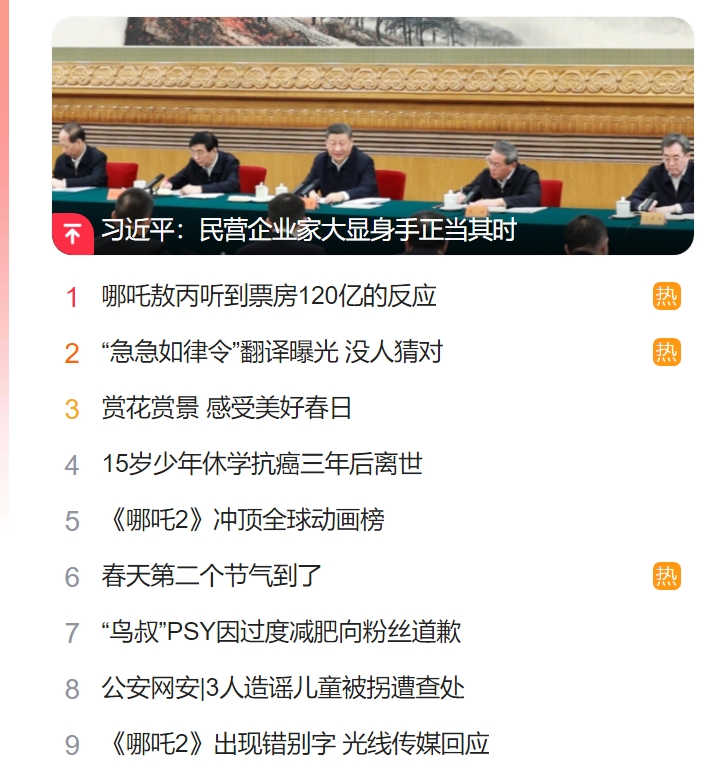Open 15岁少年休学抗癌三年后离世 news
The width and height of the screenshot is (727, 781).
click(262, 464)
